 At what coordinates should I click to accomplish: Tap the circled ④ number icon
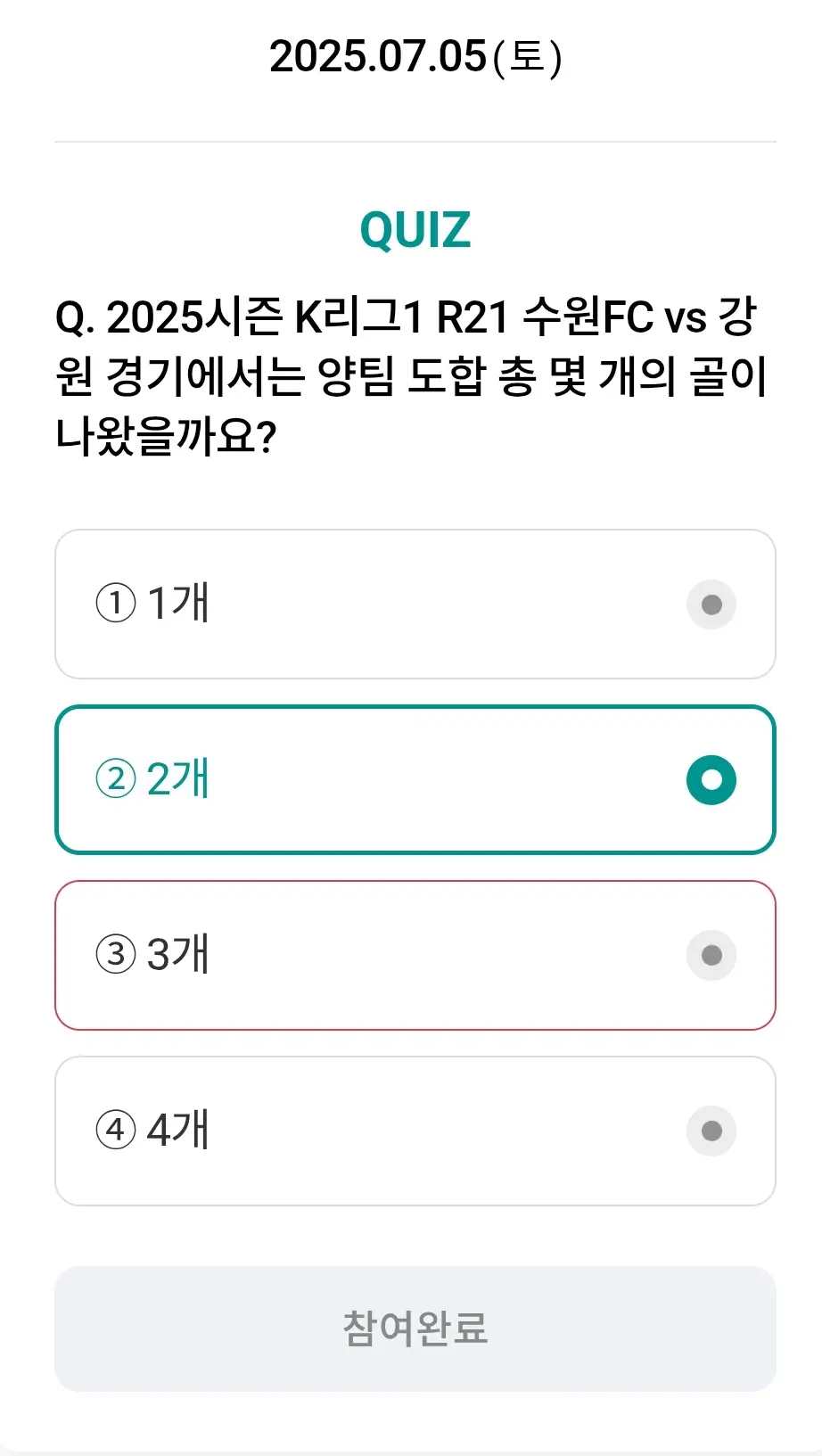point(114,1131)
